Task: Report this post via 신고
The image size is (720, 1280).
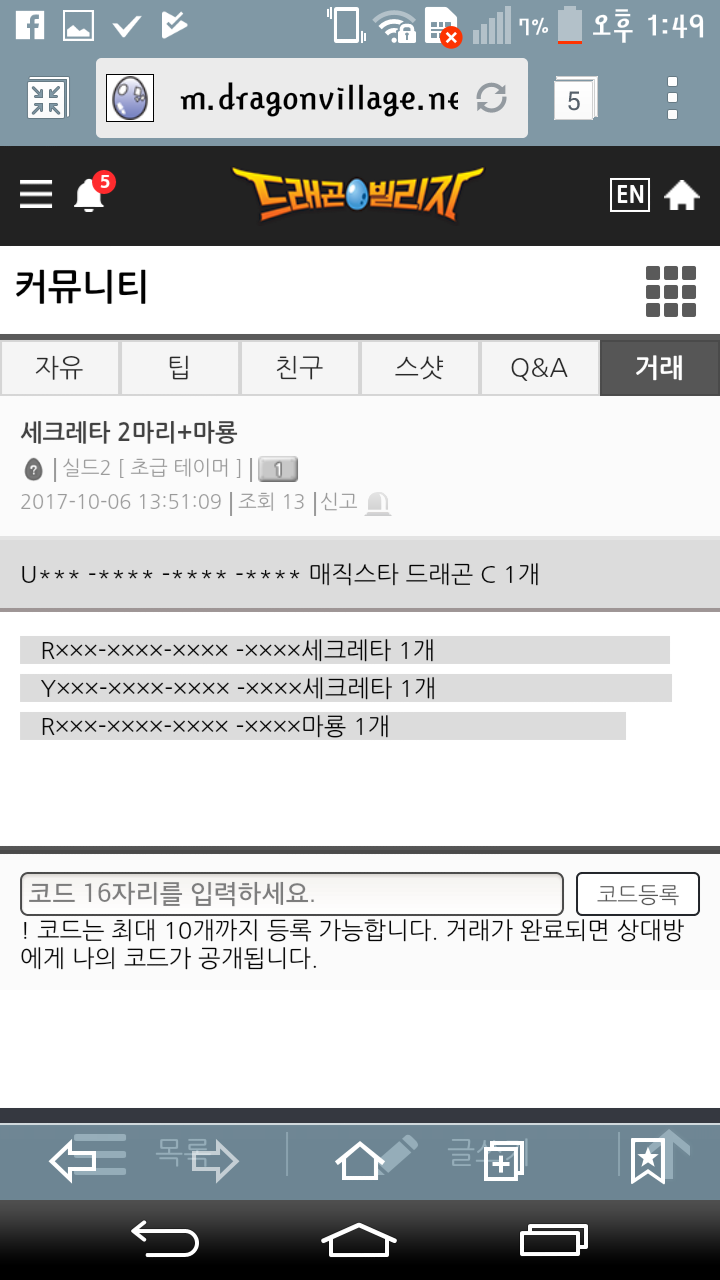Action: (x=354, y=502)
